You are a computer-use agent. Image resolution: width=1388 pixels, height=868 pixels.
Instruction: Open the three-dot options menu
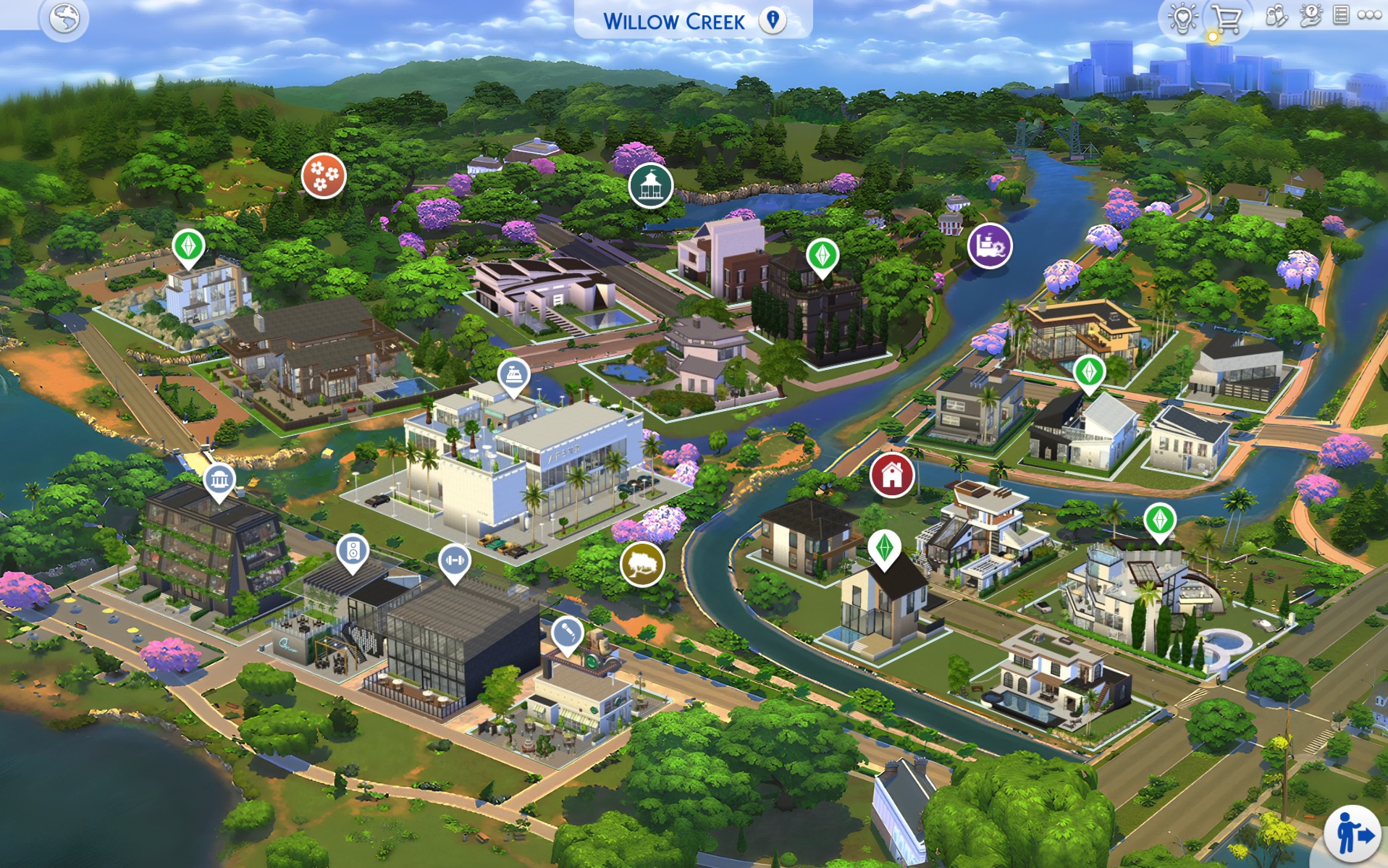(1369, 15)
